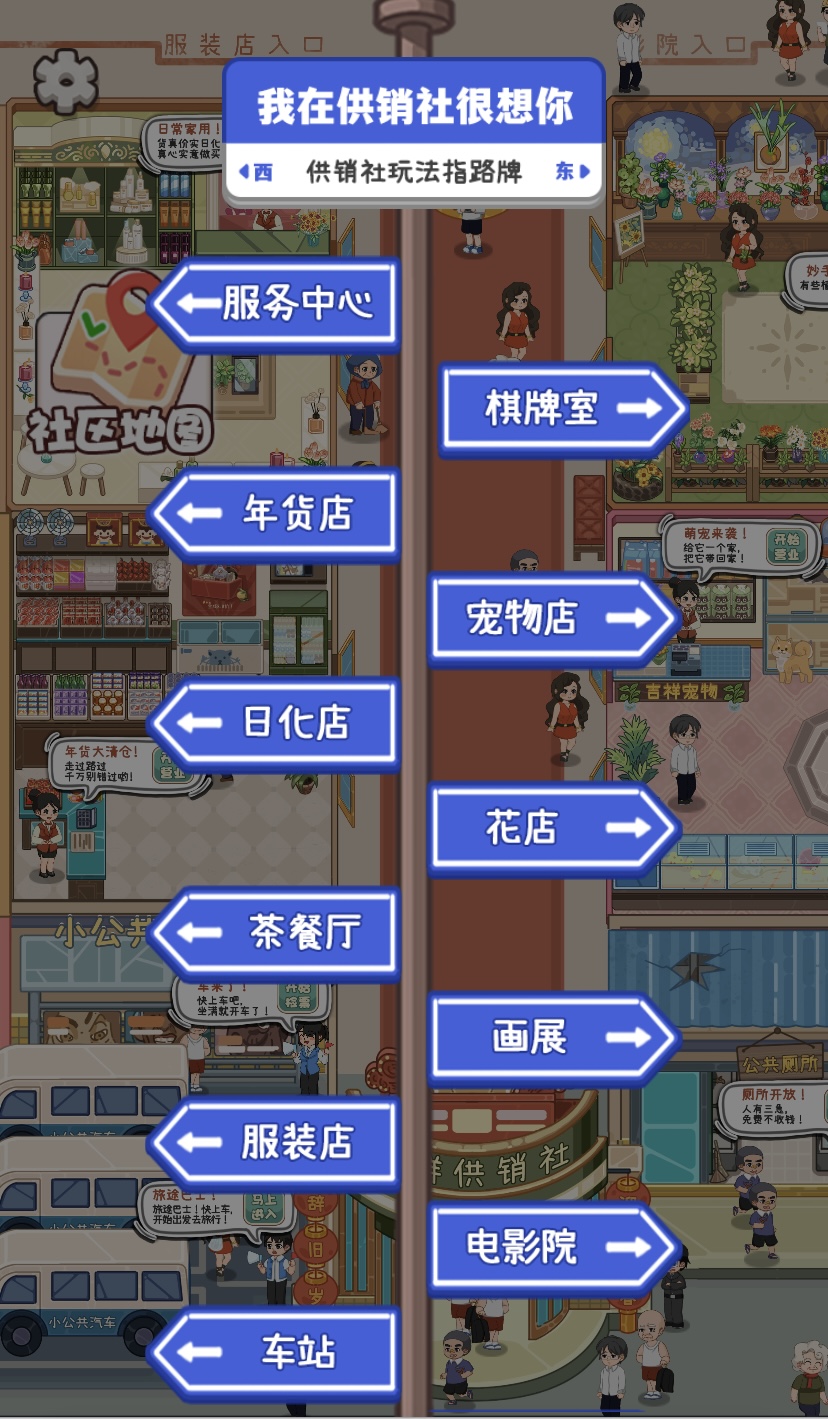Select the 棋牌室 direction sign

tap(562, 408)
